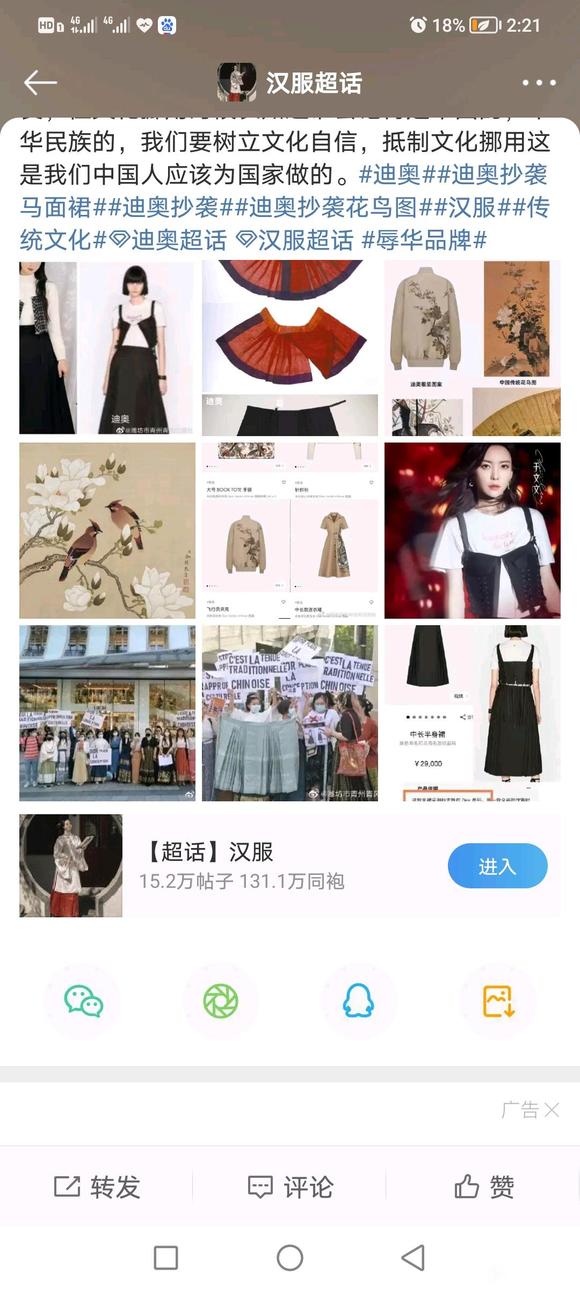Open the three-dot overflow menu
Screen dimensions: 580x1289
coord(538,83)
